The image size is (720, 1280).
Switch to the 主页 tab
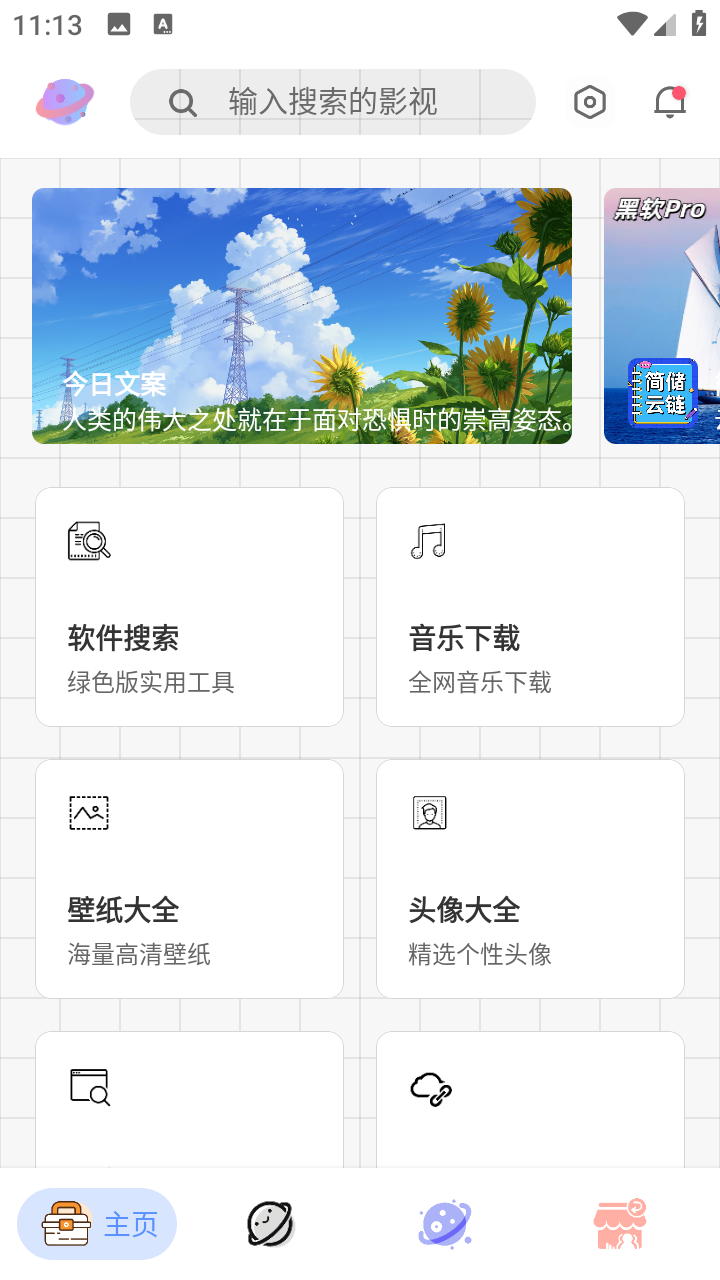click(x=97, y=1222)
